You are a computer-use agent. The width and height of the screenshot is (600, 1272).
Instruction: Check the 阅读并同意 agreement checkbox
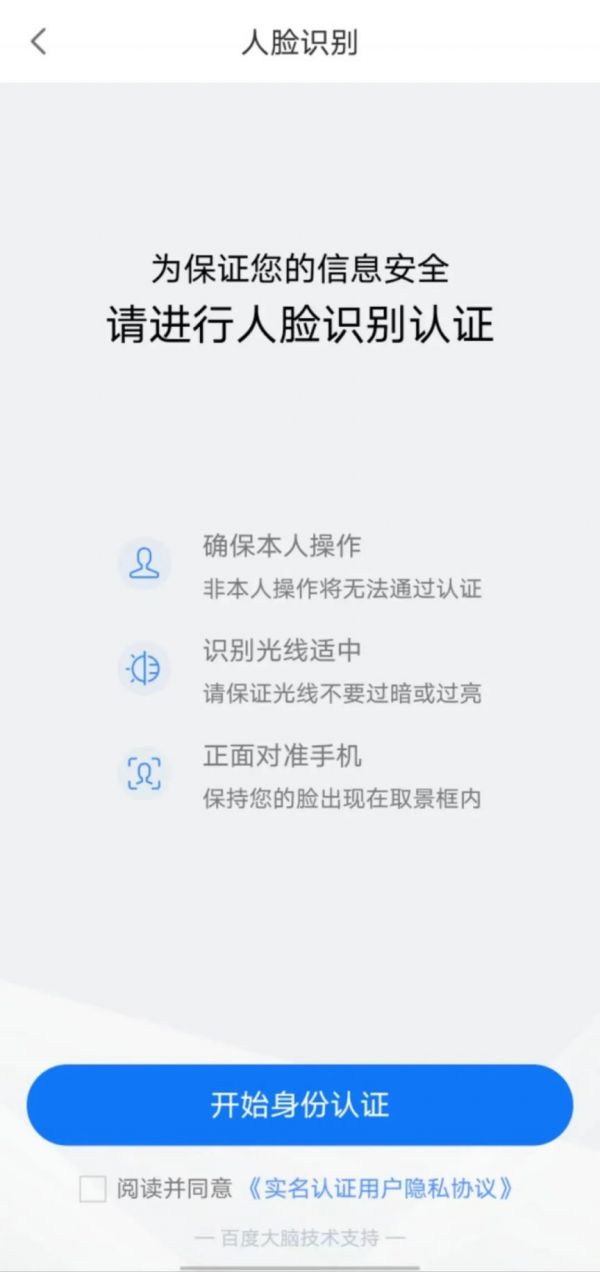coord(93,1189)
